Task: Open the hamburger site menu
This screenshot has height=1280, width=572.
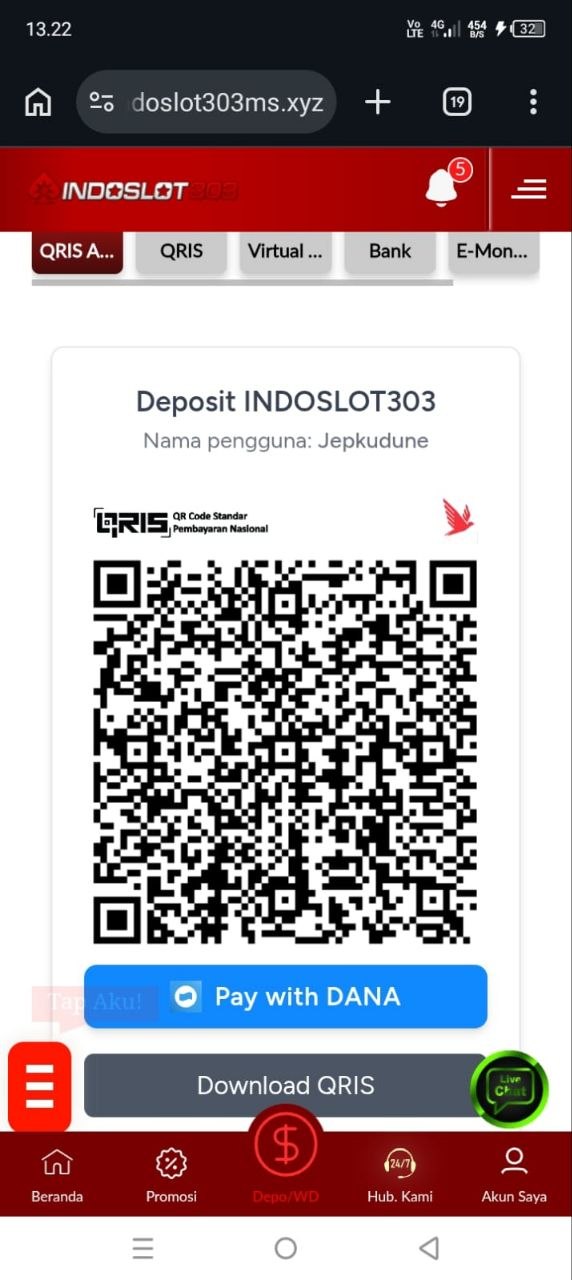Action: pos(529,188)
